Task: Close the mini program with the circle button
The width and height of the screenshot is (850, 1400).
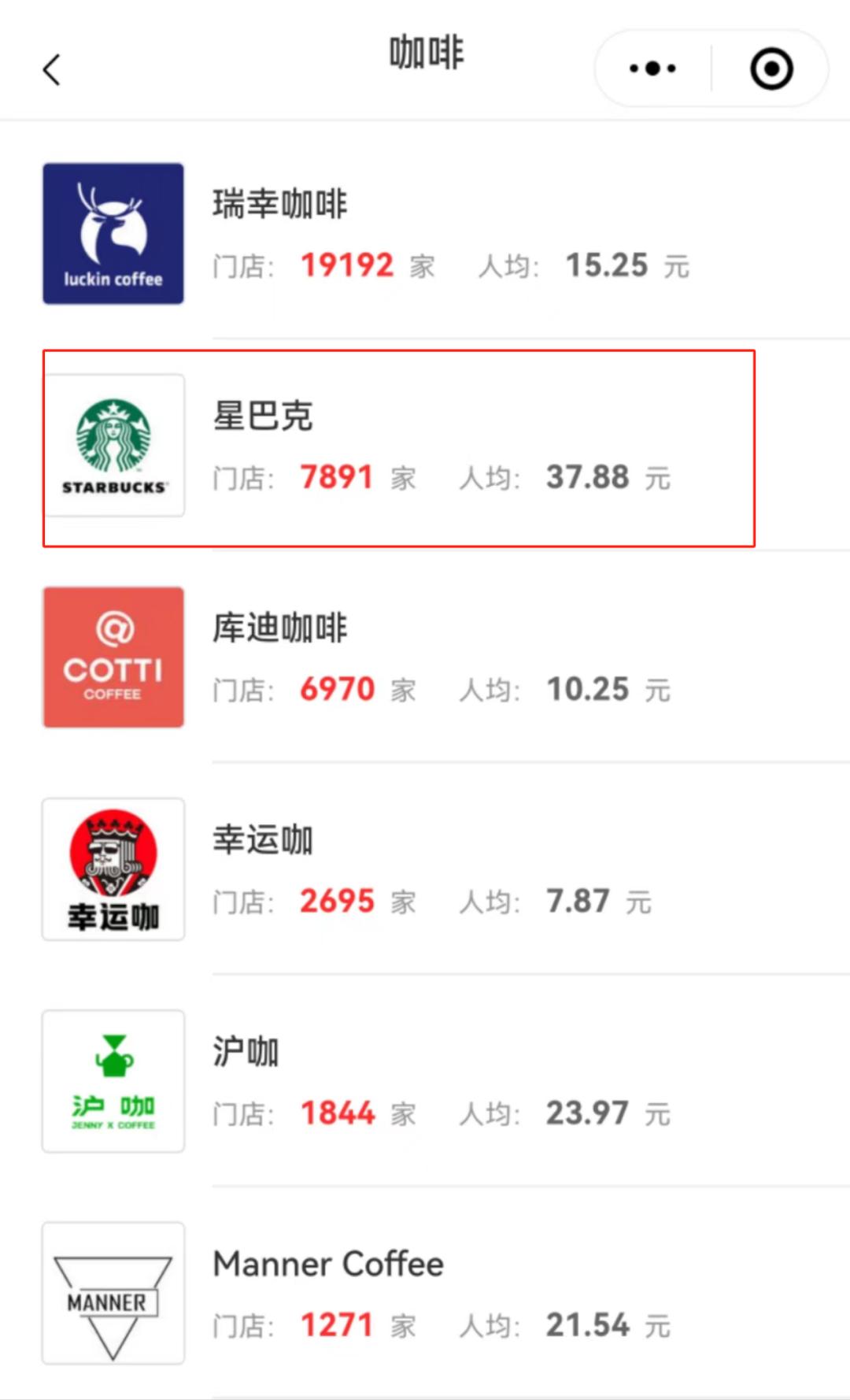Action: tap(771, 69)
